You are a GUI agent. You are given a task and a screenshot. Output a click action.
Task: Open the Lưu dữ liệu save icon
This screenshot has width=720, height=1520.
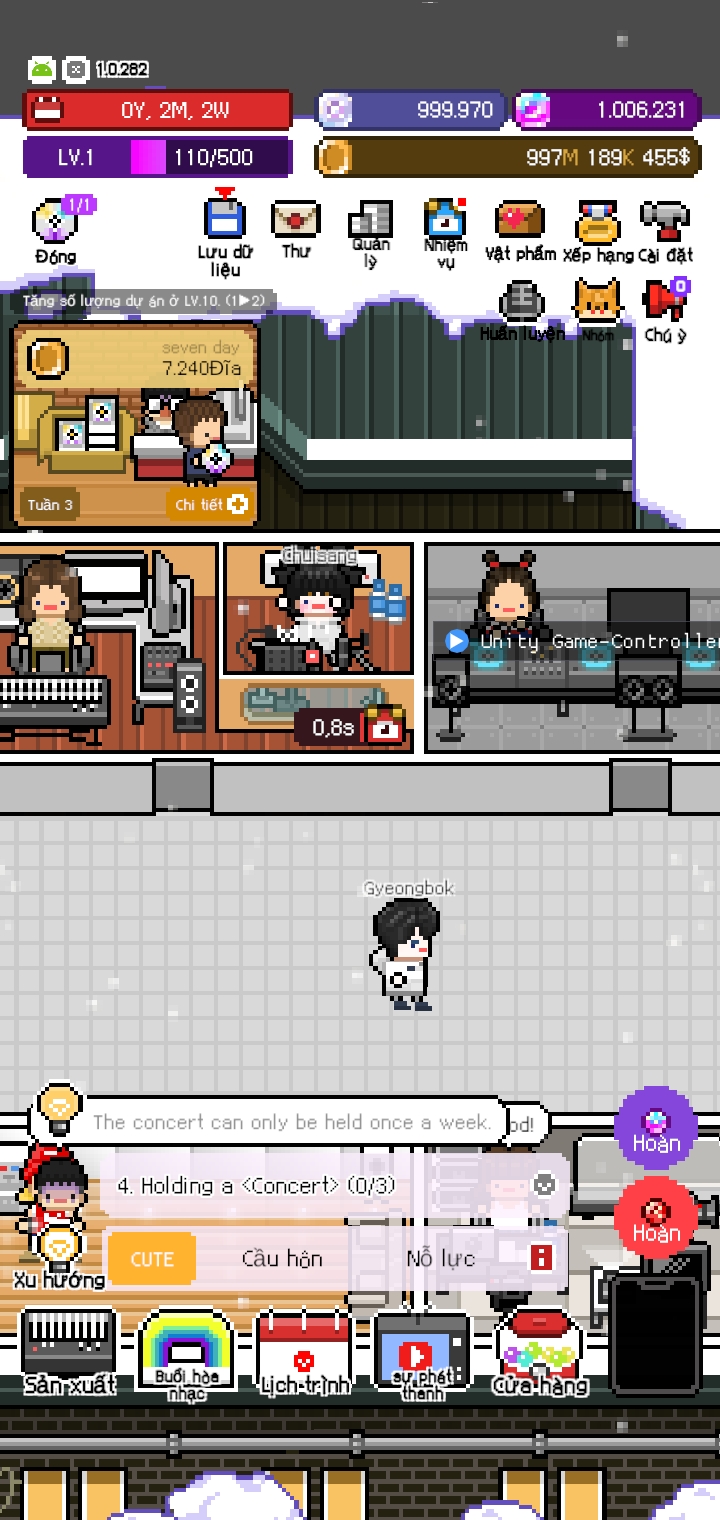[x=224, y=222]
